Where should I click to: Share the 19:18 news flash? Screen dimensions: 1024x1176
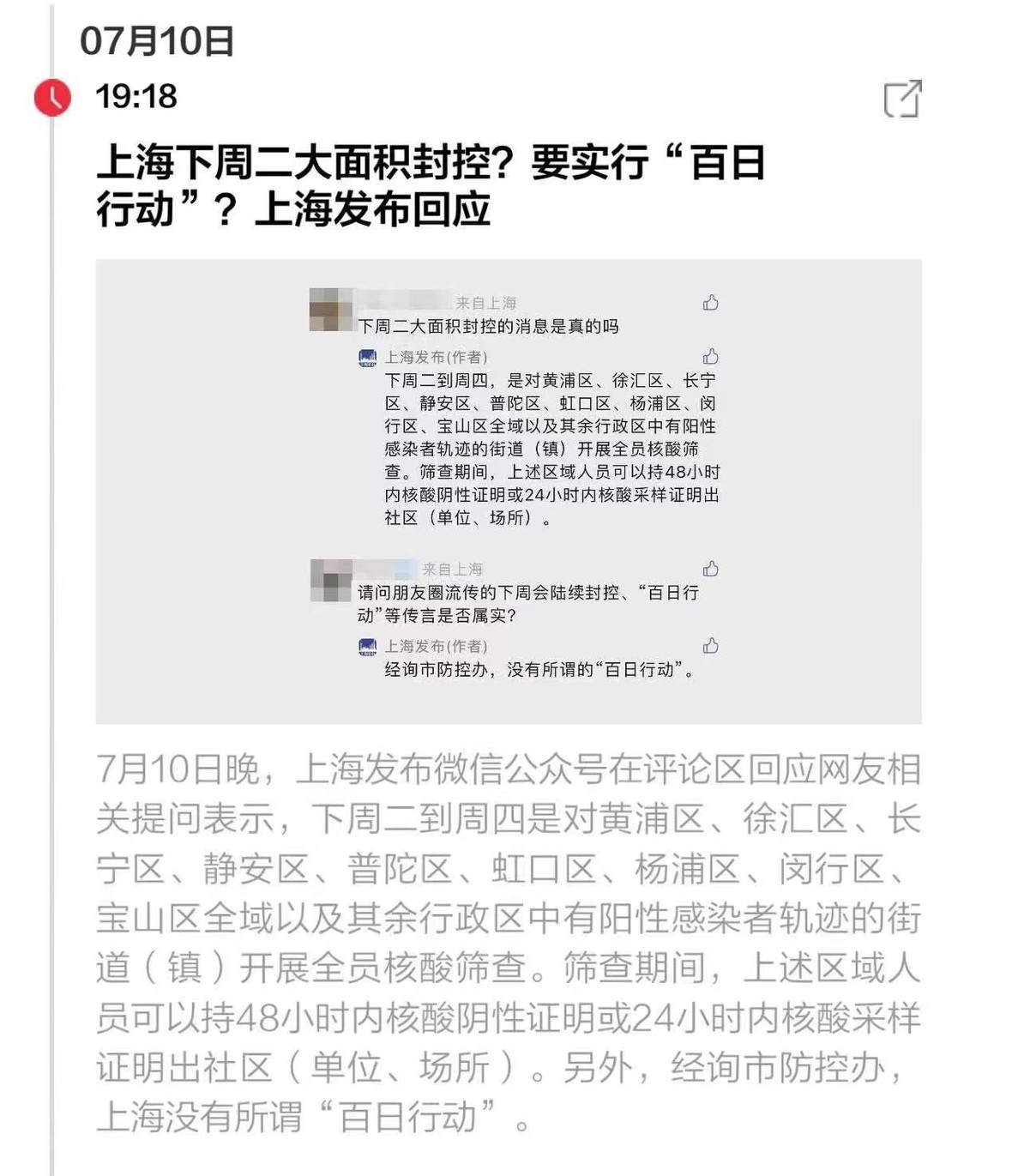(902, 99)
